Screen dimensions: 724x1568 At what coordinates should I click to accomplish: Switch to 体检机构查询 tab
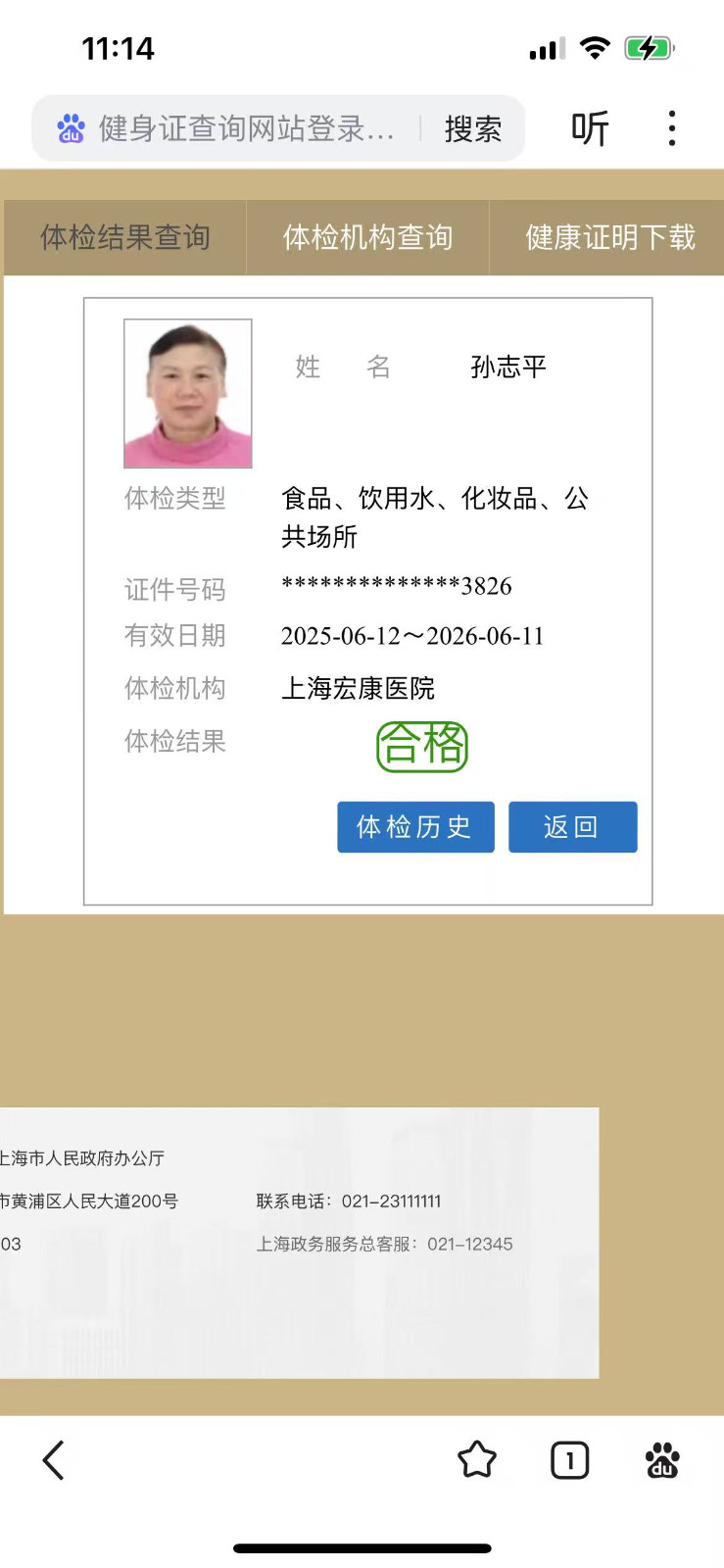[x=367, y=237]
